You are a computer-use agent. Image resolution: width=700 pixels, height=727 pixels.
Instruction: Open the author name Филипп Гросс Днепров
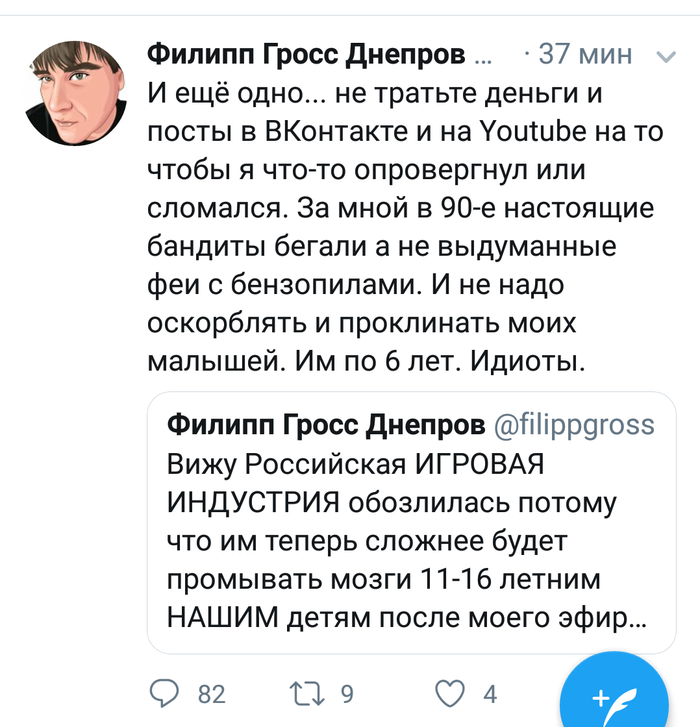point(306,53)
